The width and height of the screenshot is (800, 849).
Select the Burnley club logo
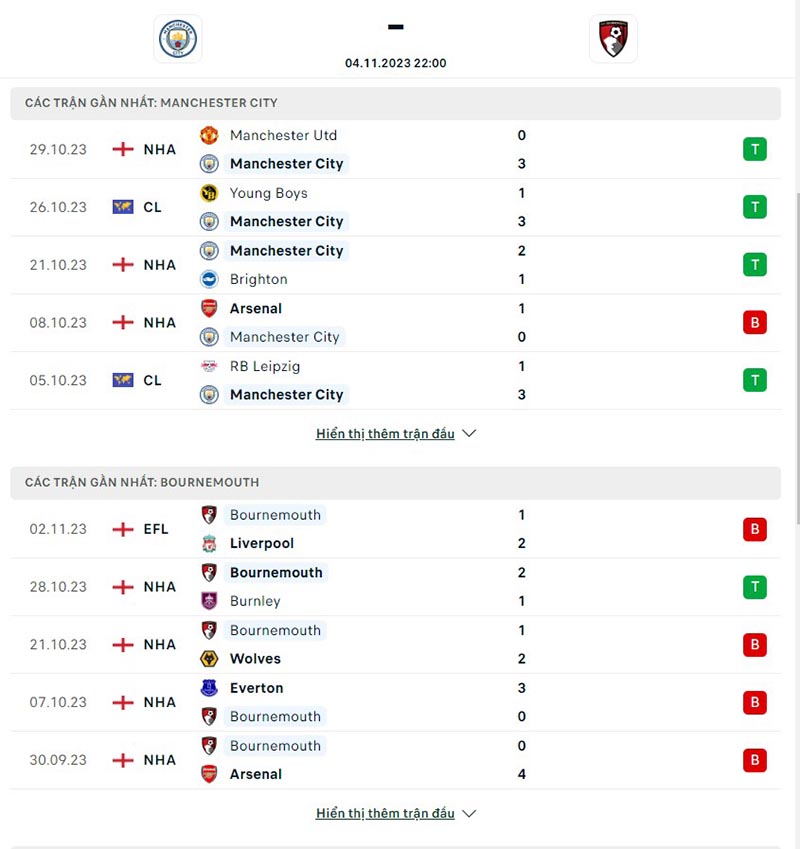210,601
